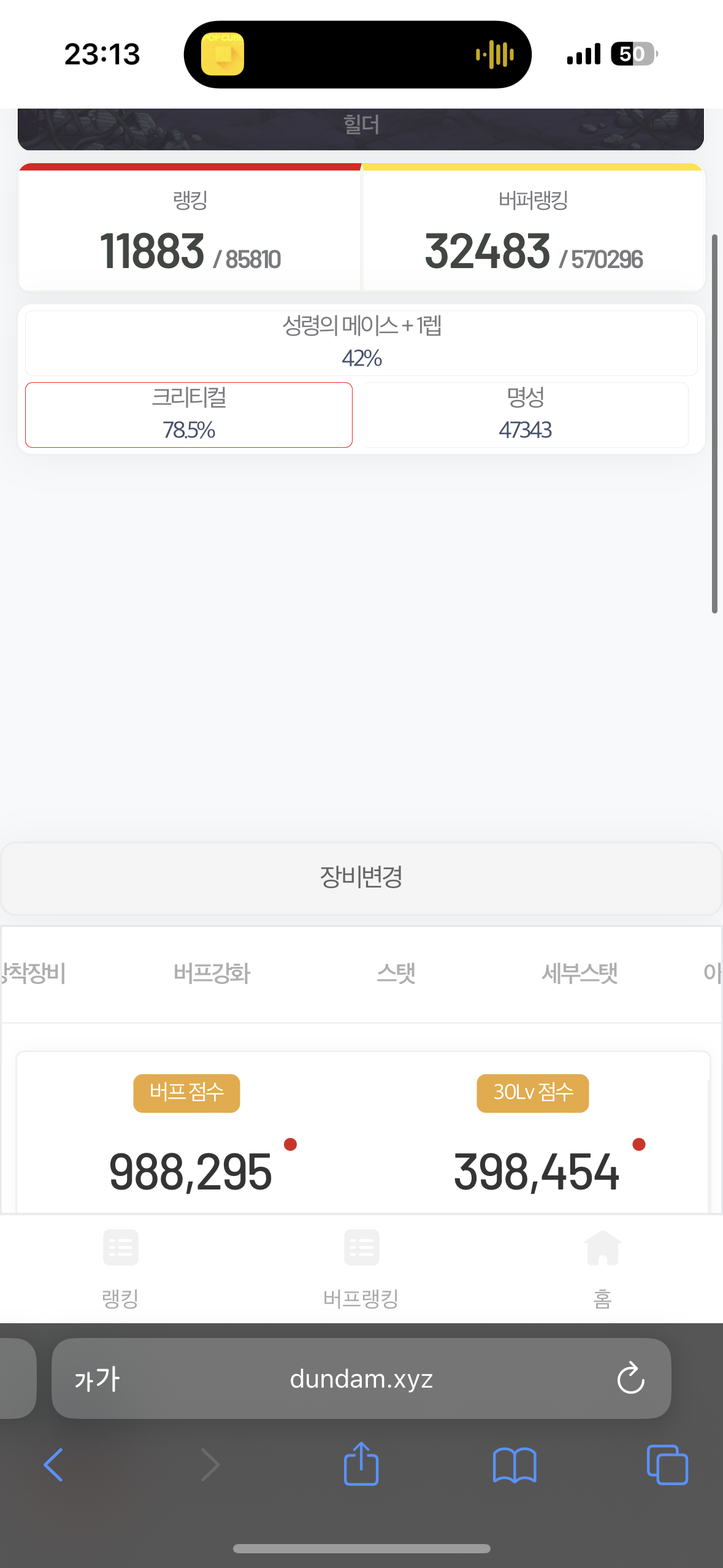The width and height of the screenshot is (723, 1568).
Task: Share this page
Action: (361, 1463)
